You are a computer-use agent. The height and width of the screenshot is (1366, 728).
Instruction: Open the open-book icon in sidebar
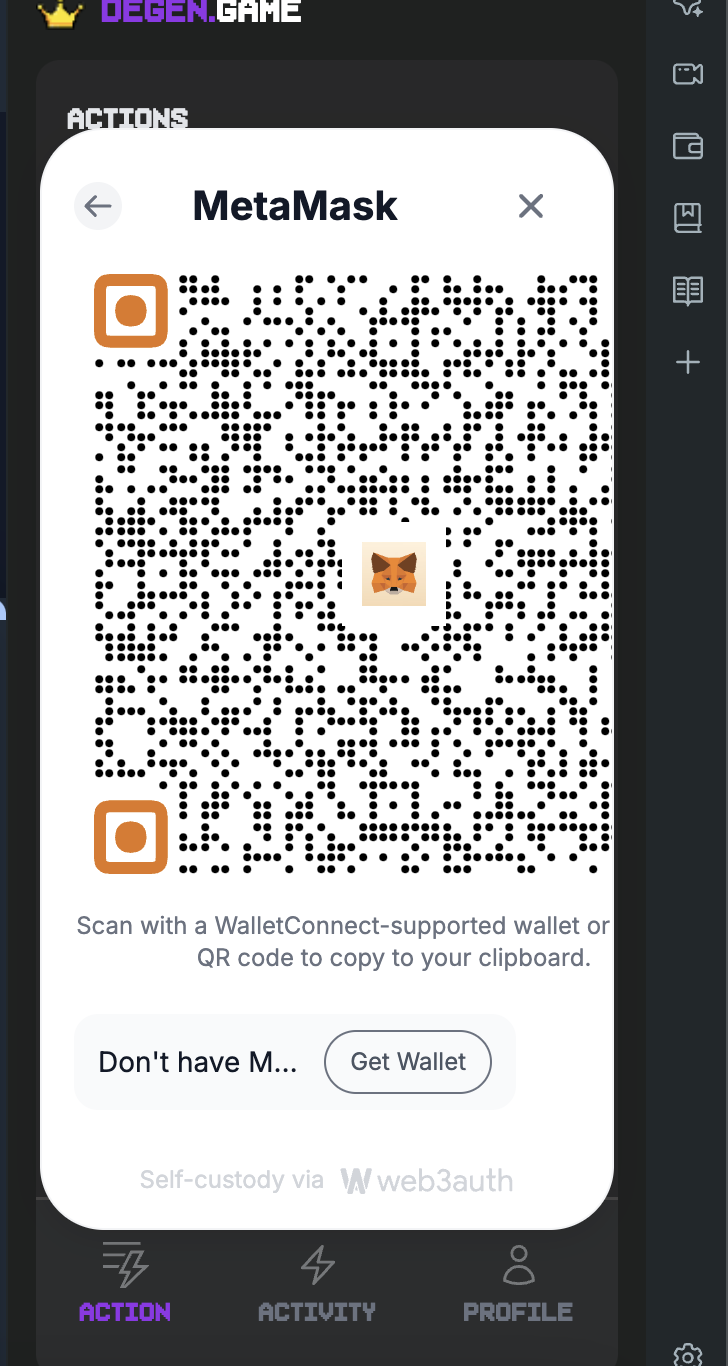(x=688, y=291)
